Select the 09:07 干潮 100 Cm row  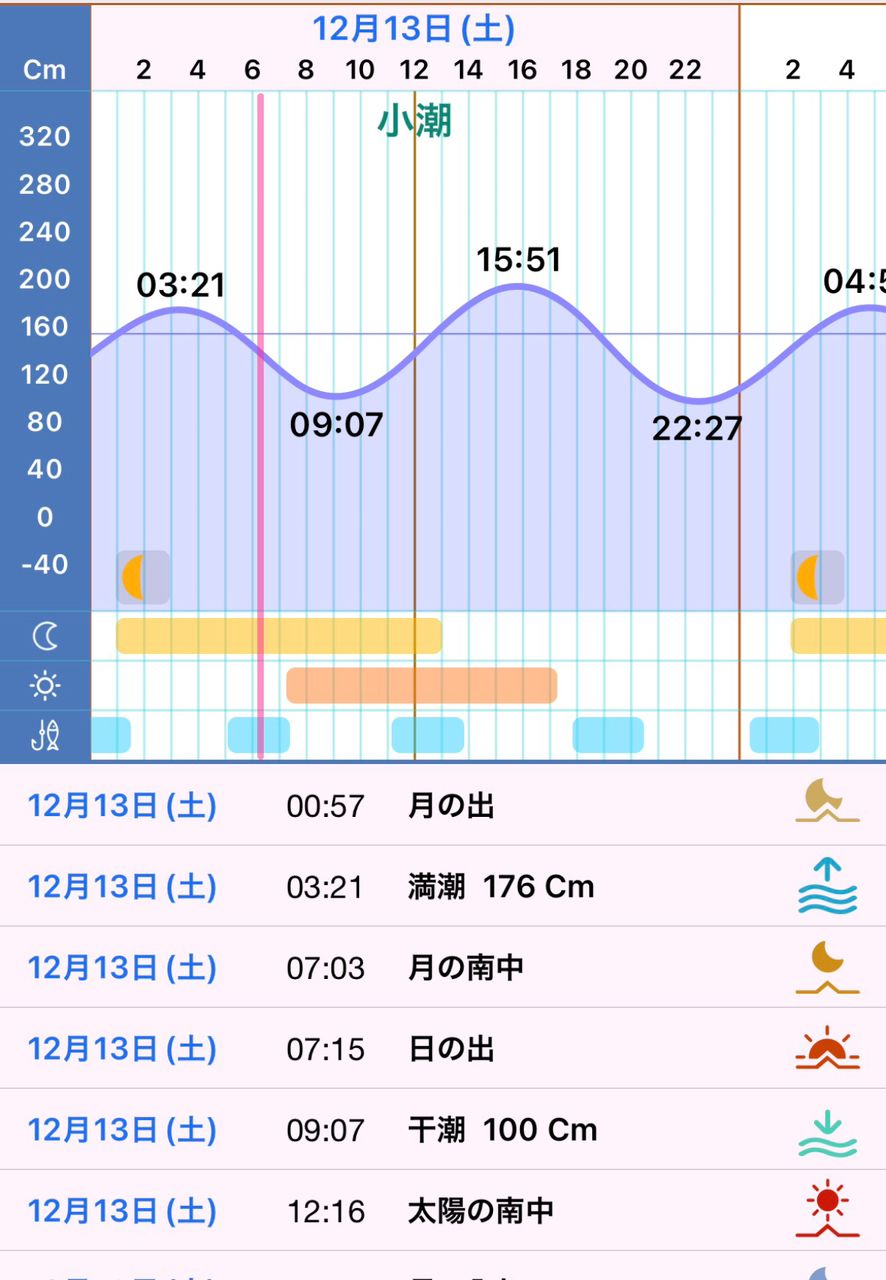(442, 1130)
